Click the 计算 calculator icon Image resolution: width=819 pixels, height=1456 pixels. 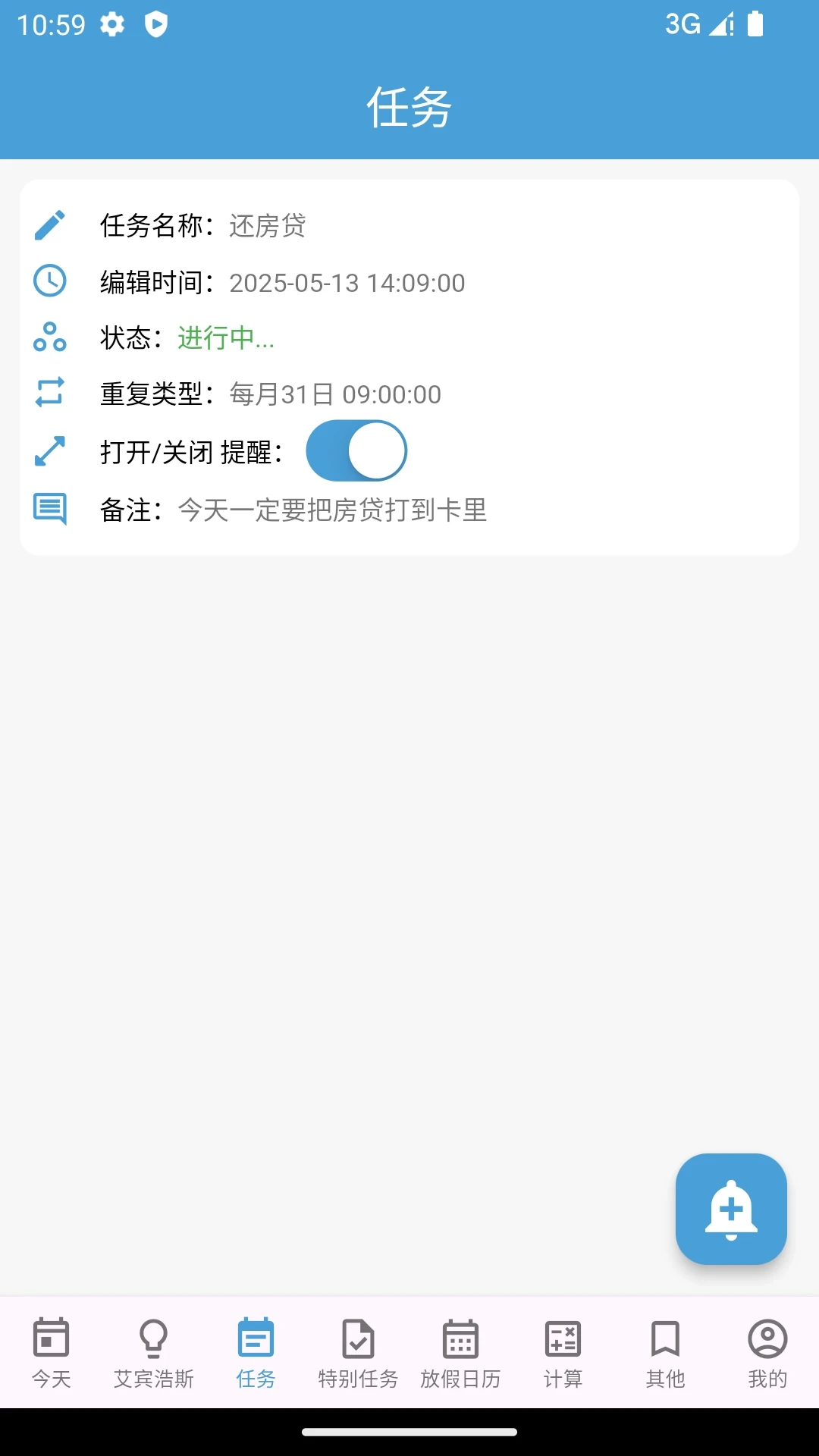(563, 1340)
